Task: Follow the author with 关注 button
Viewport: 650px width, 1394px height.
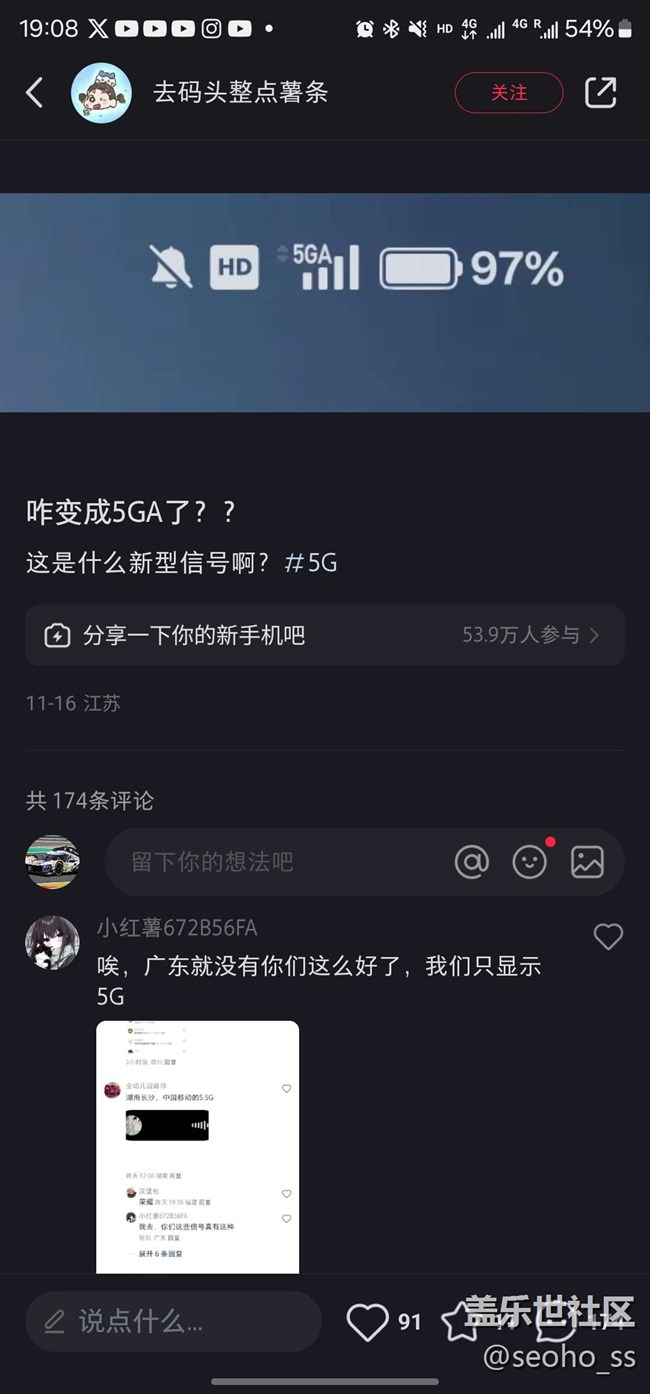Action: [x=508, y=93]
